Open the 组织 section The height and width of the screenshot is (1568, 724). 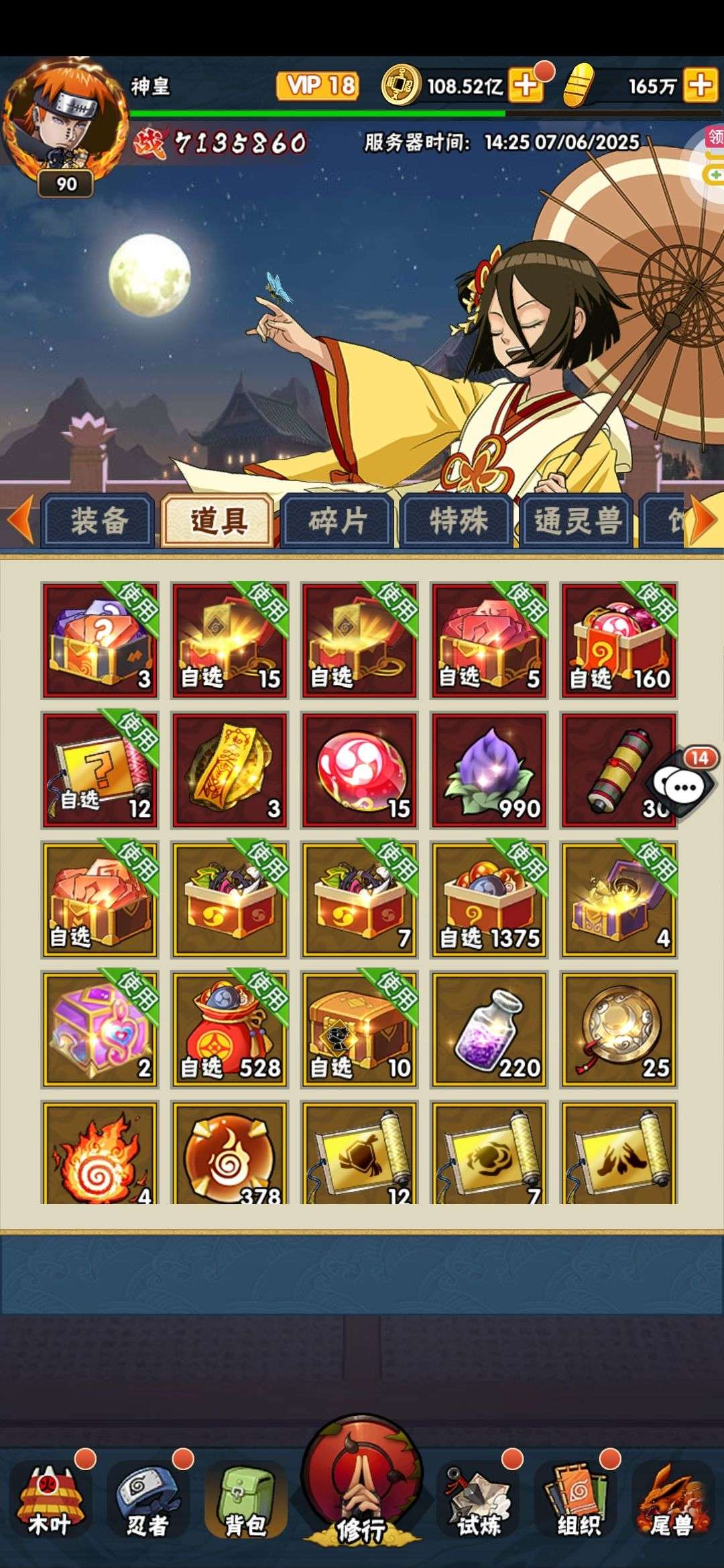577,1497
